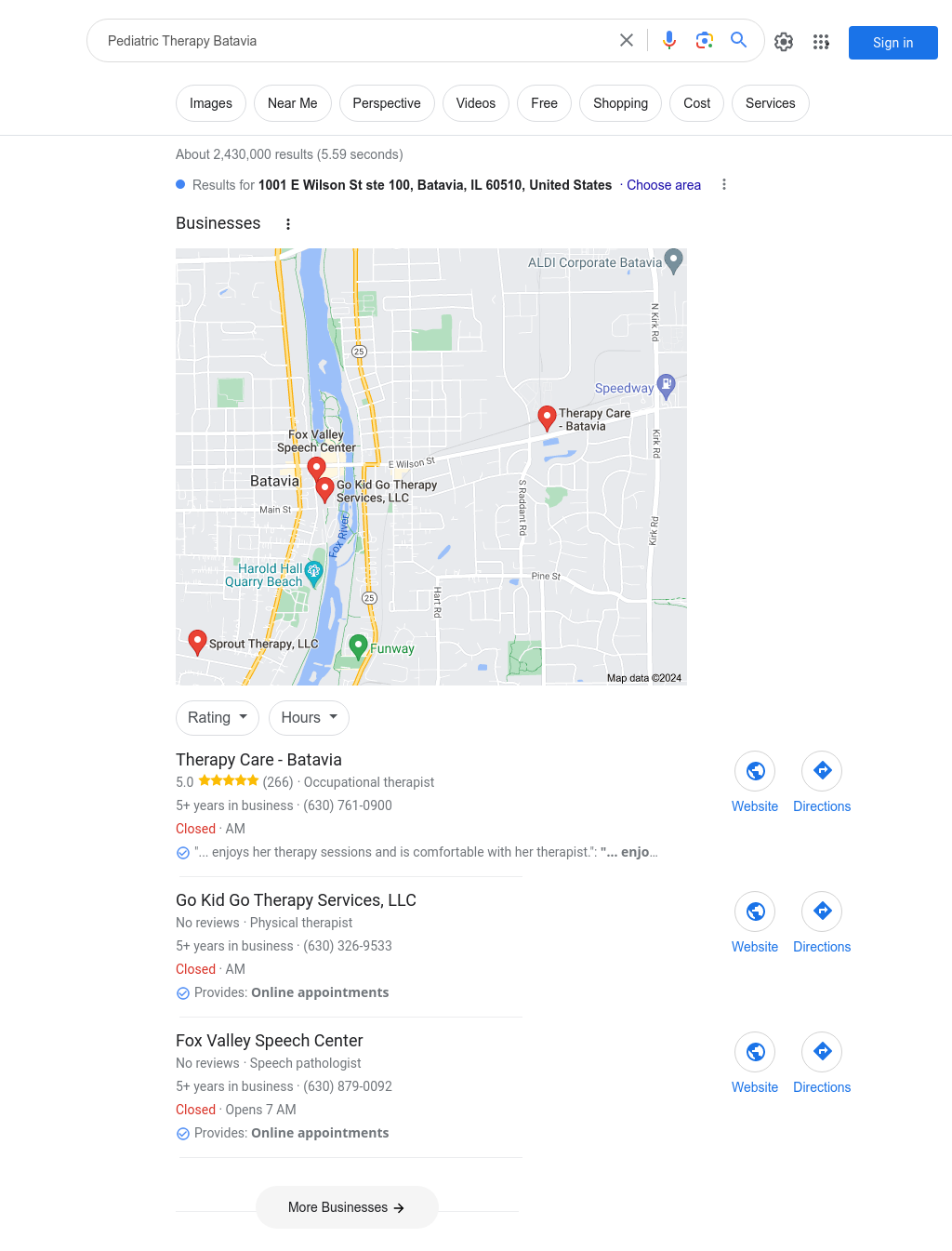Tap the Sign in button
This screenshot has height=1251, width=952.
[x=892, y=43]
